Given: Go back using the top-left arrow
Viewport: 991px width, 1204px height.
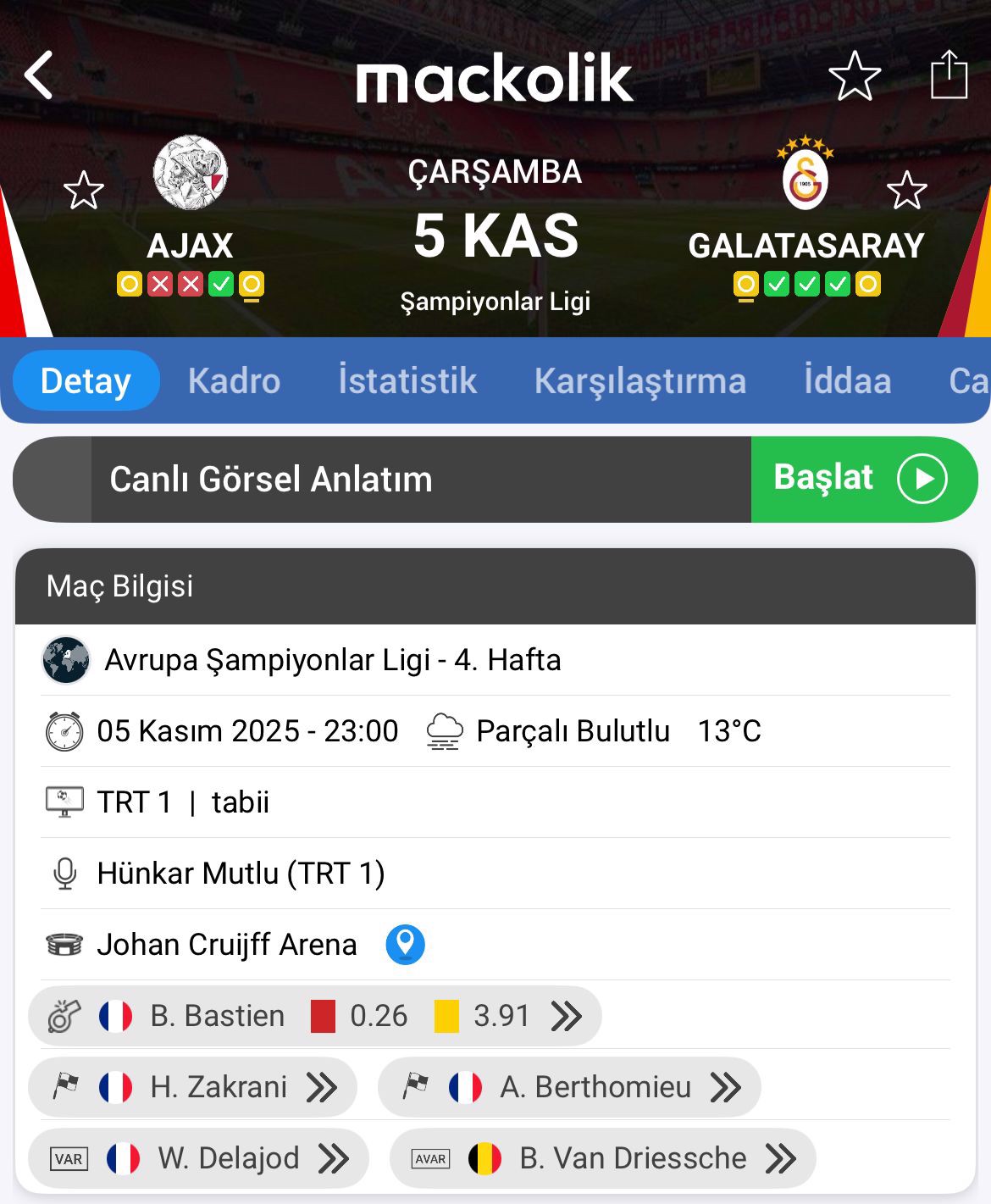Looking at the screenshot, I should [39, 75].
